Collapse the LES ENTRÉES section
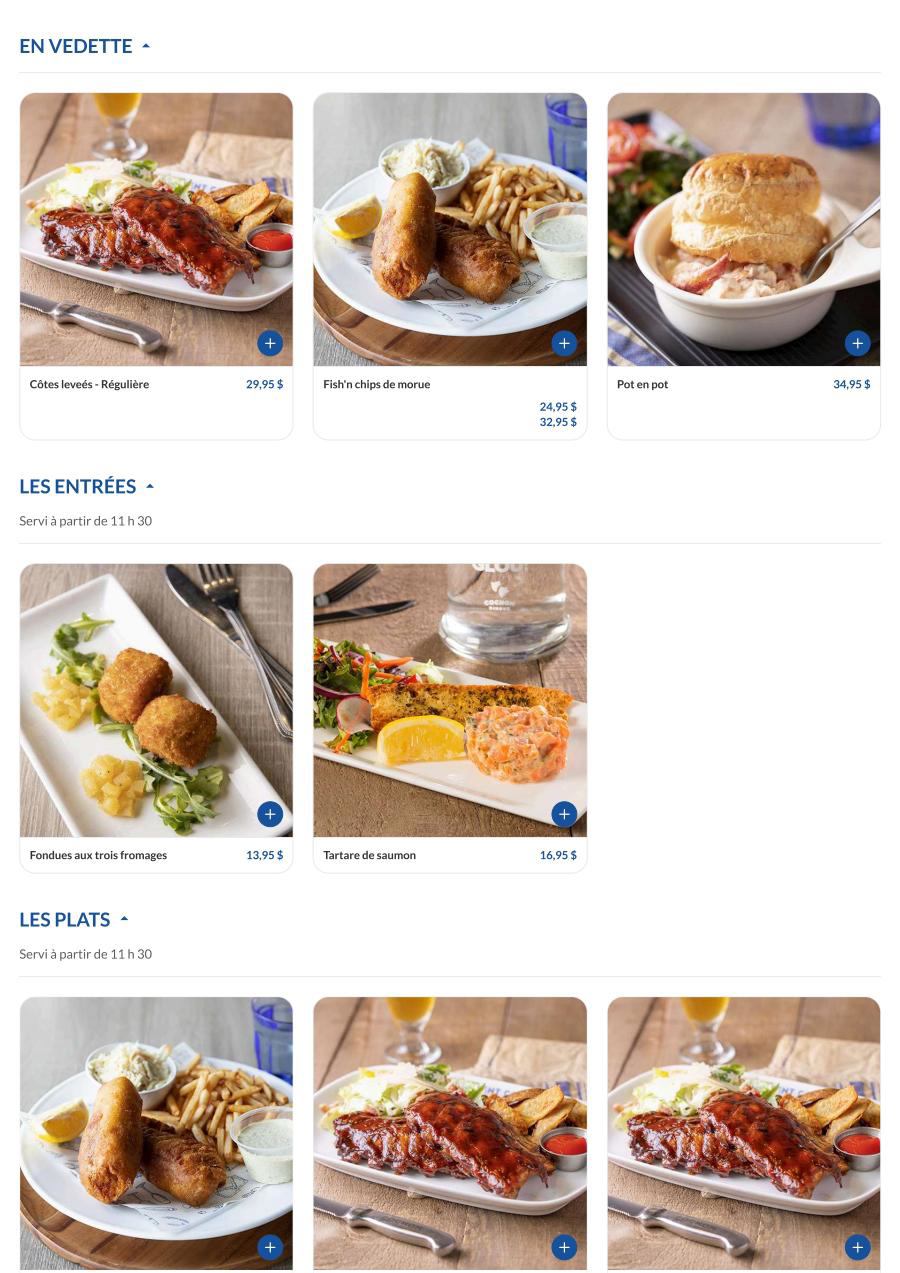Screen dimensions: 900x1273 coord(150,485)
